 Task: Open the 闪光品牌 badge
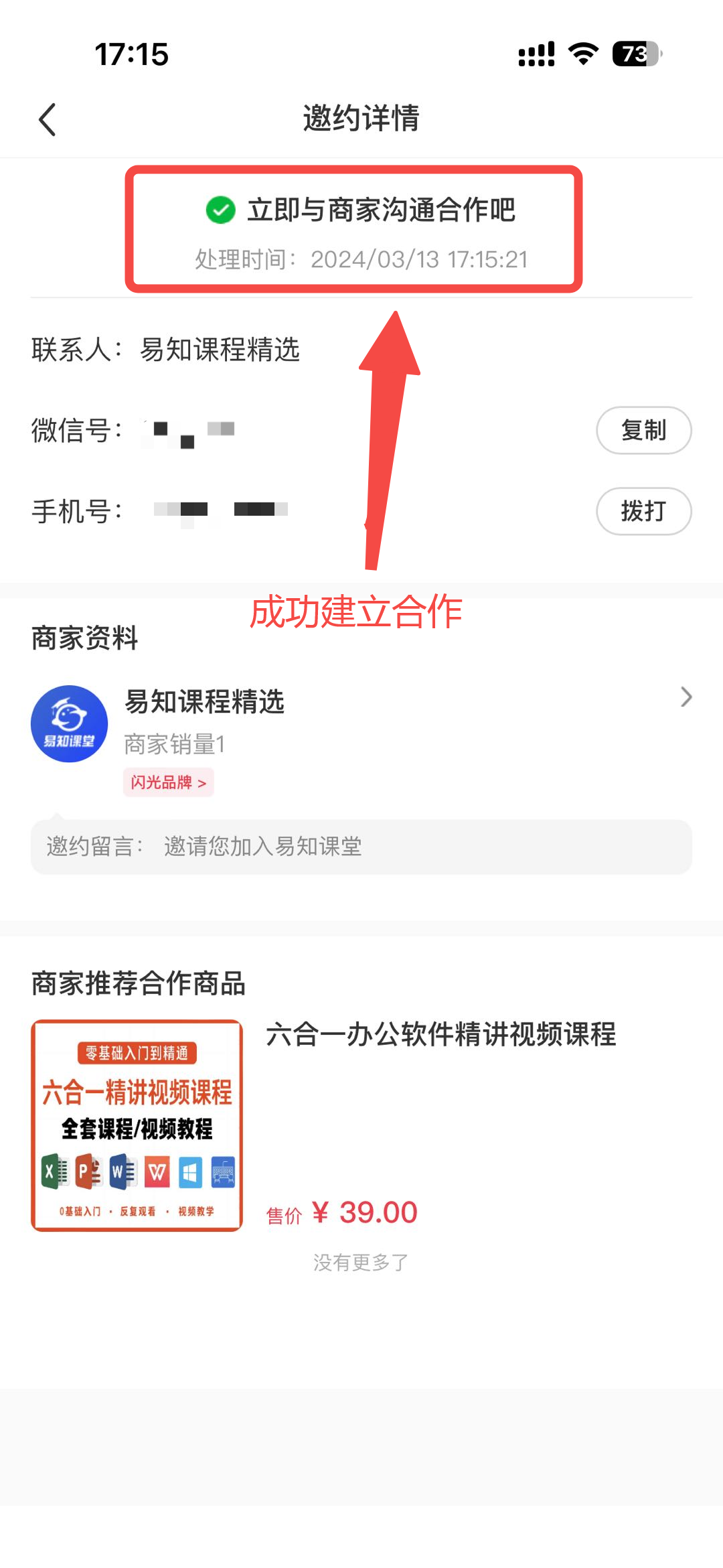click(168, 782)
